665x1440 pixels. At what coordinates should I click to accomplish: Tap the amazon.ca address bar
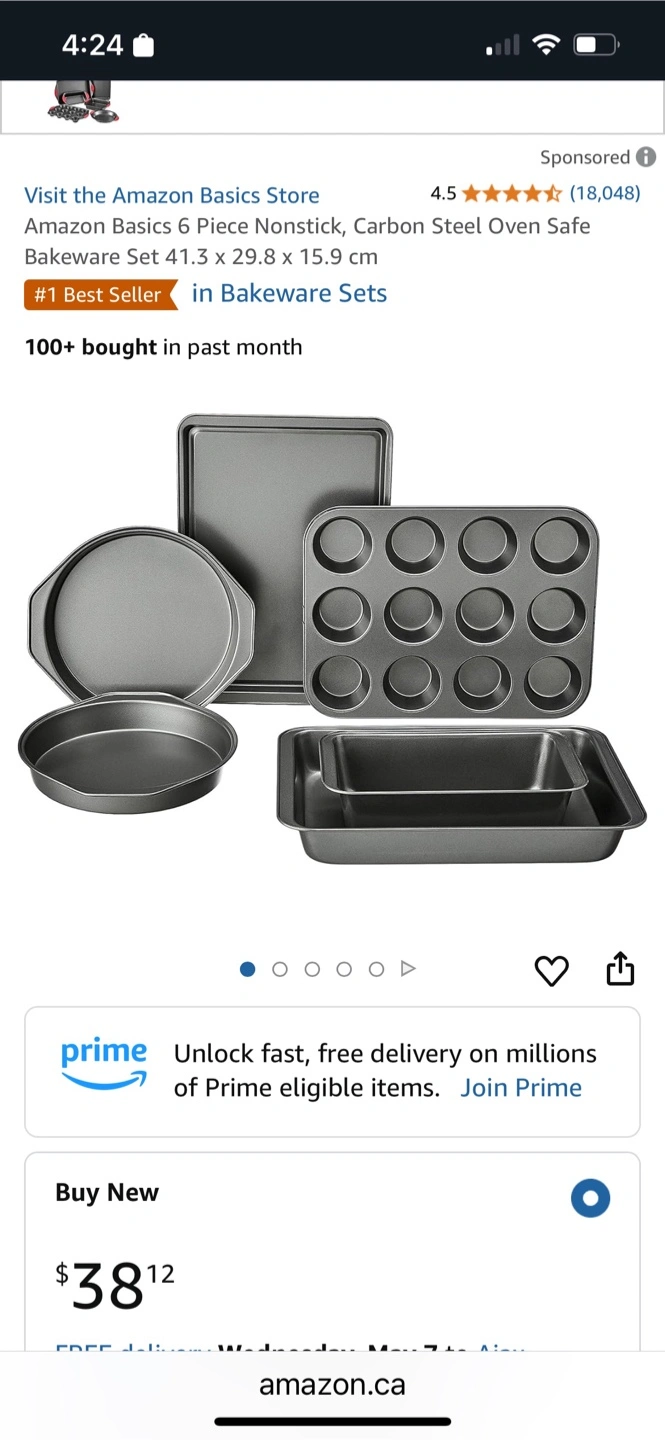(332, 1385)
